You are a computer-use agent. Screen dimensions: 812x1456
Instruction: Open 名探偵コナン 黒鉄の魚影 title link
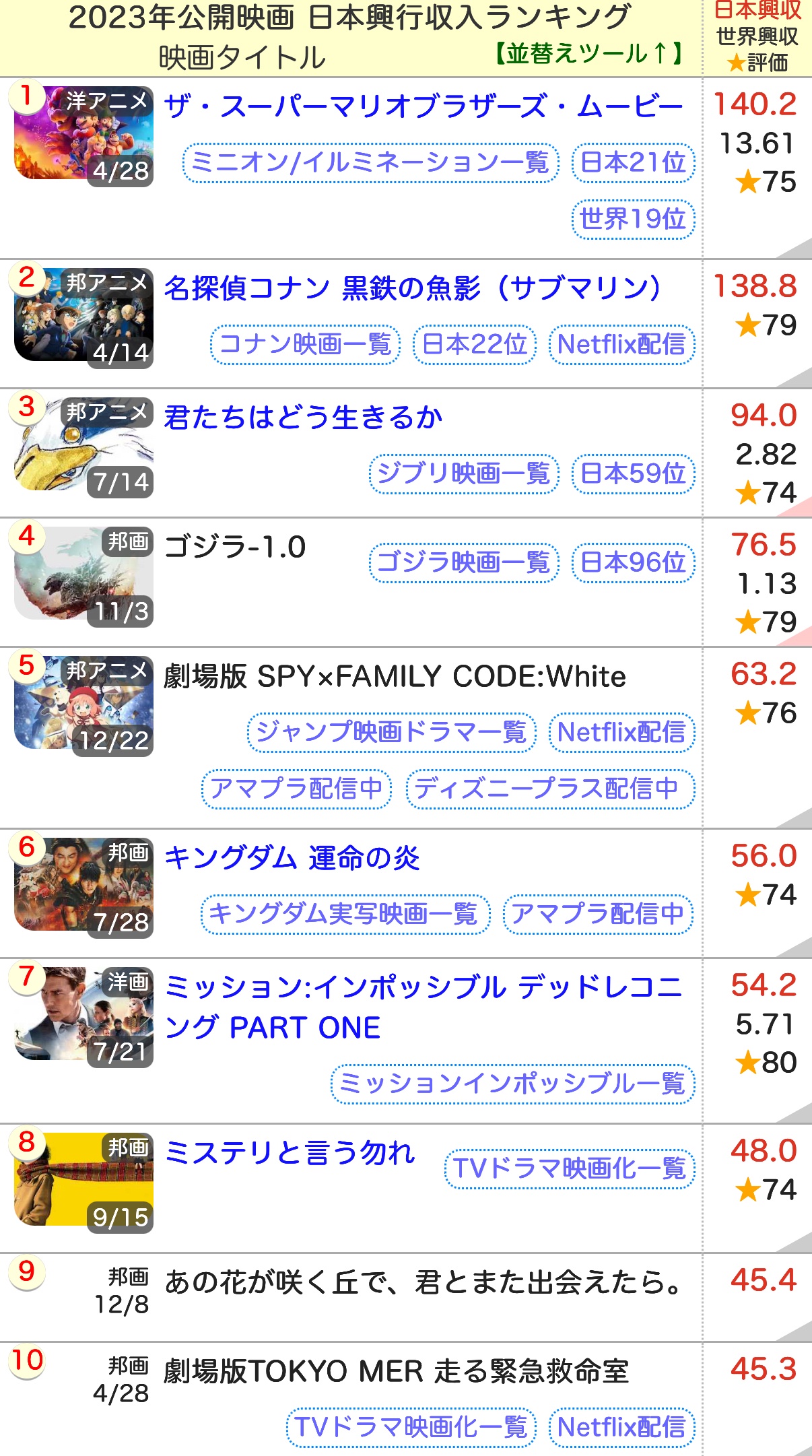pyautogui.click(x=412, y=288)
